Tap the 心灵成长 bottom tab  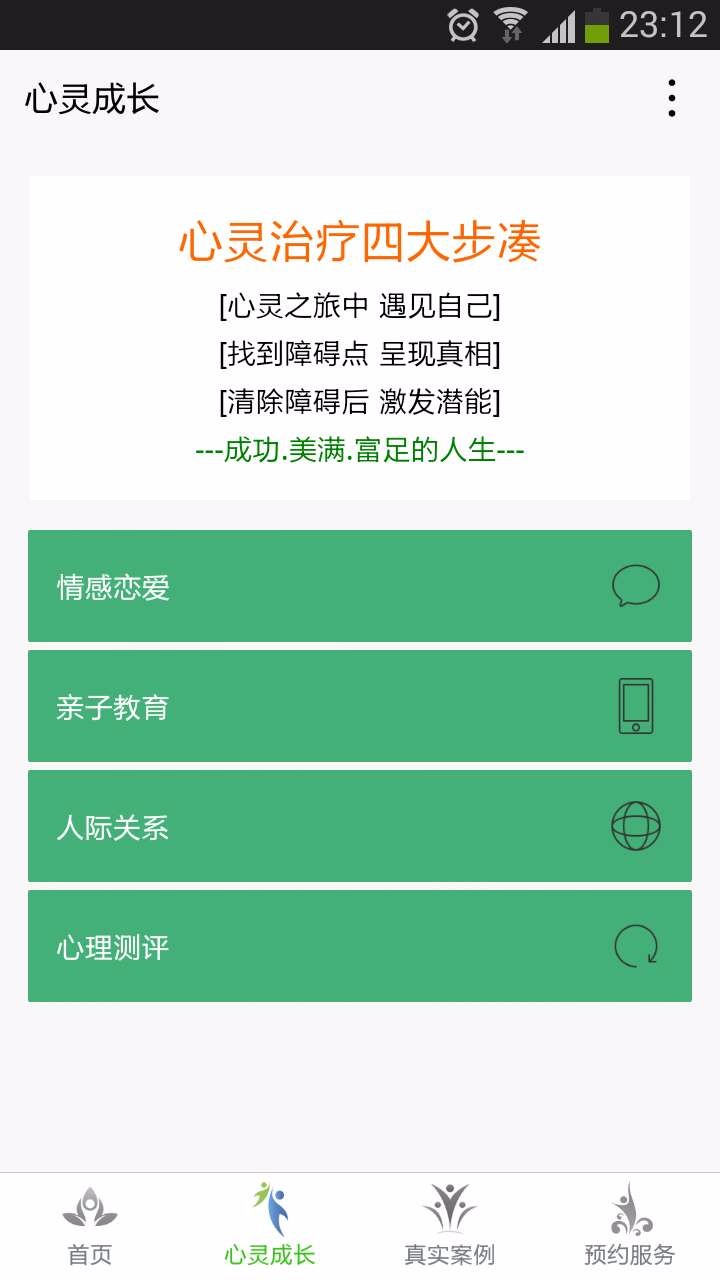pos(270,1226)
